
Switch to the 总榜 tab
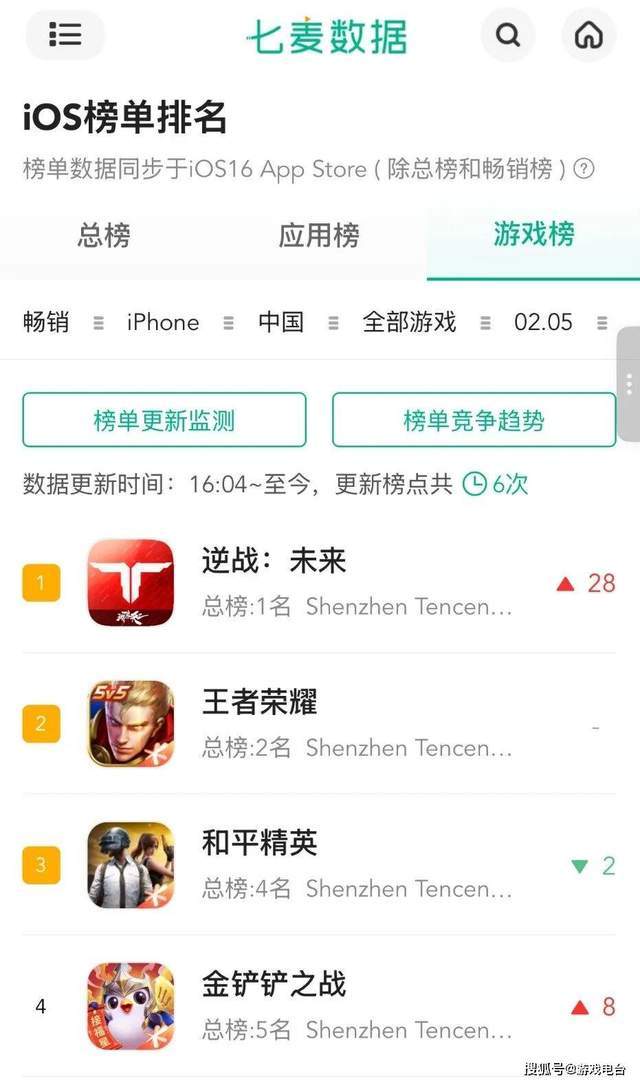tap(104, 236)
